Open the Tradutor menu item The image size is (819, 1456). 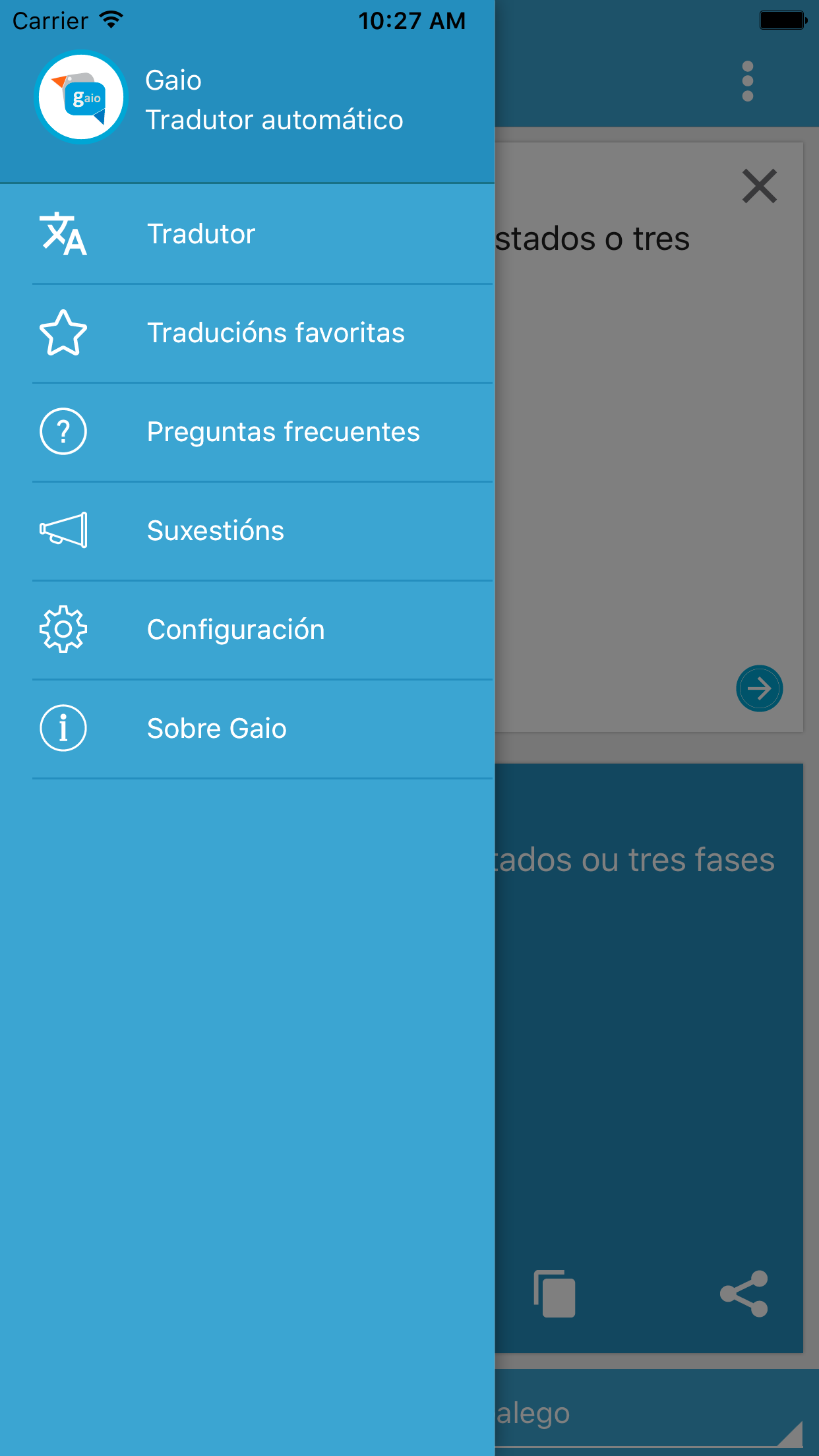[x=201, y=234]
